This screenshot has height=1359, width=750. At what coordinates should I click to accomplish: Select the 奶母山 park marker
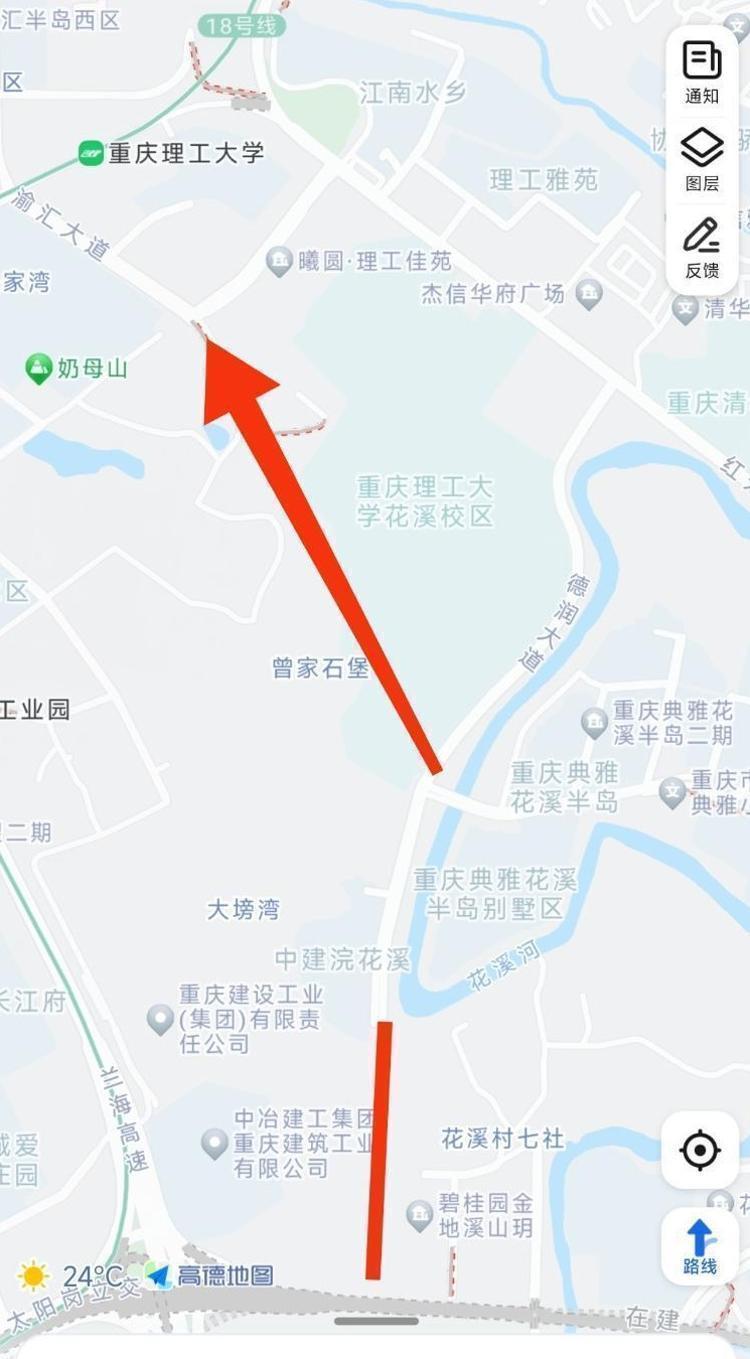click(39, 368)
